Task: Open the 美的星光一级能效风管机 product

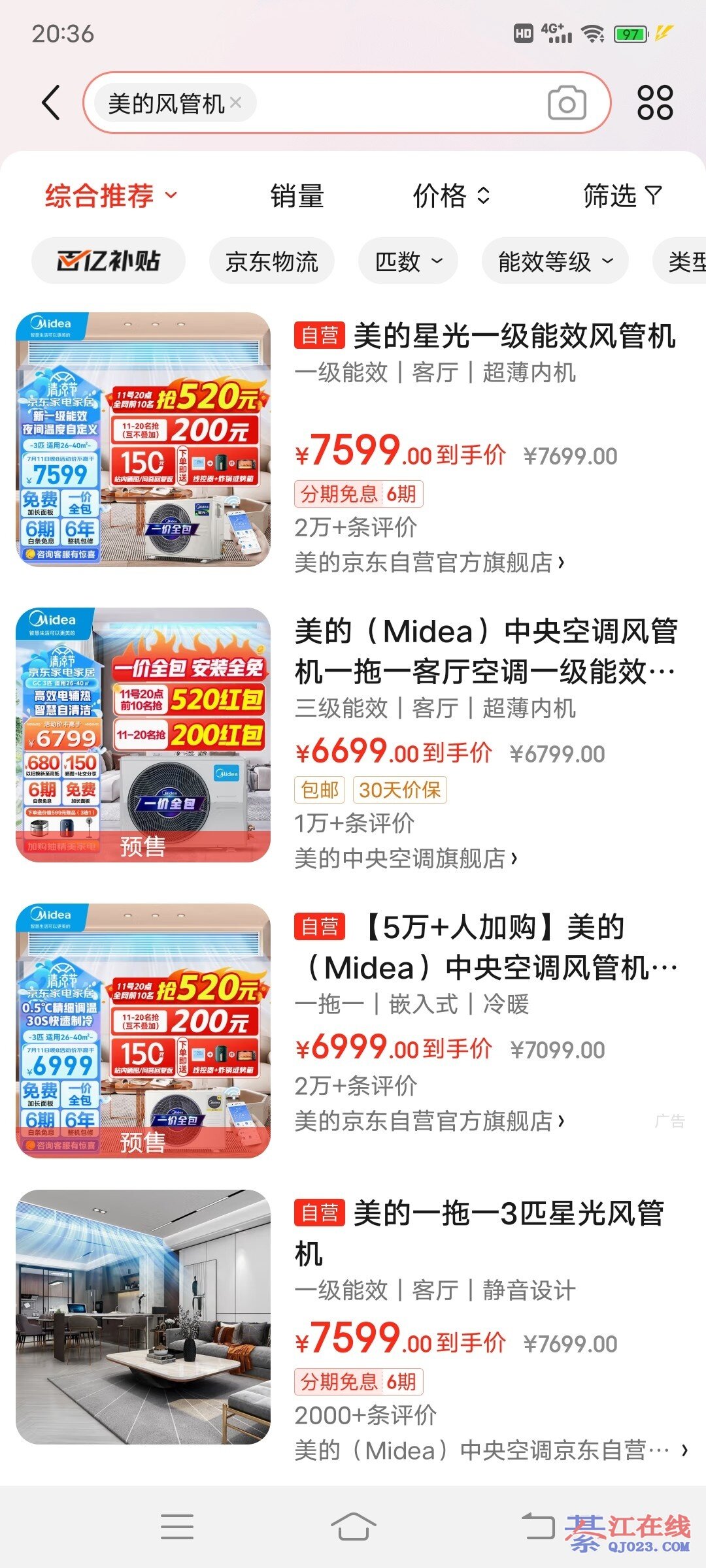Action: coord(514,336)
